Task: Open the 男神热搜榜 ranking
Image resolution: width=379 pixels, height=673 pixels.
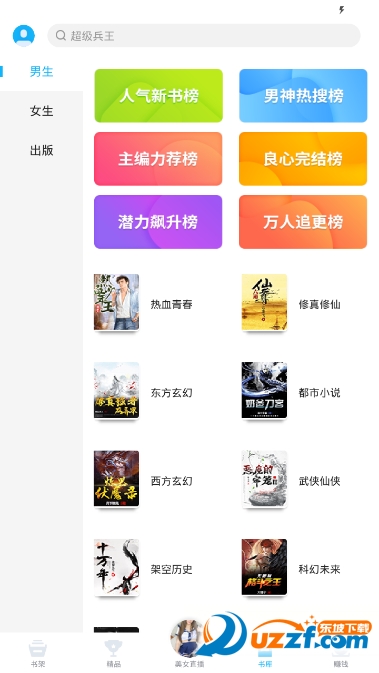Action: click(x=303, y=96)
